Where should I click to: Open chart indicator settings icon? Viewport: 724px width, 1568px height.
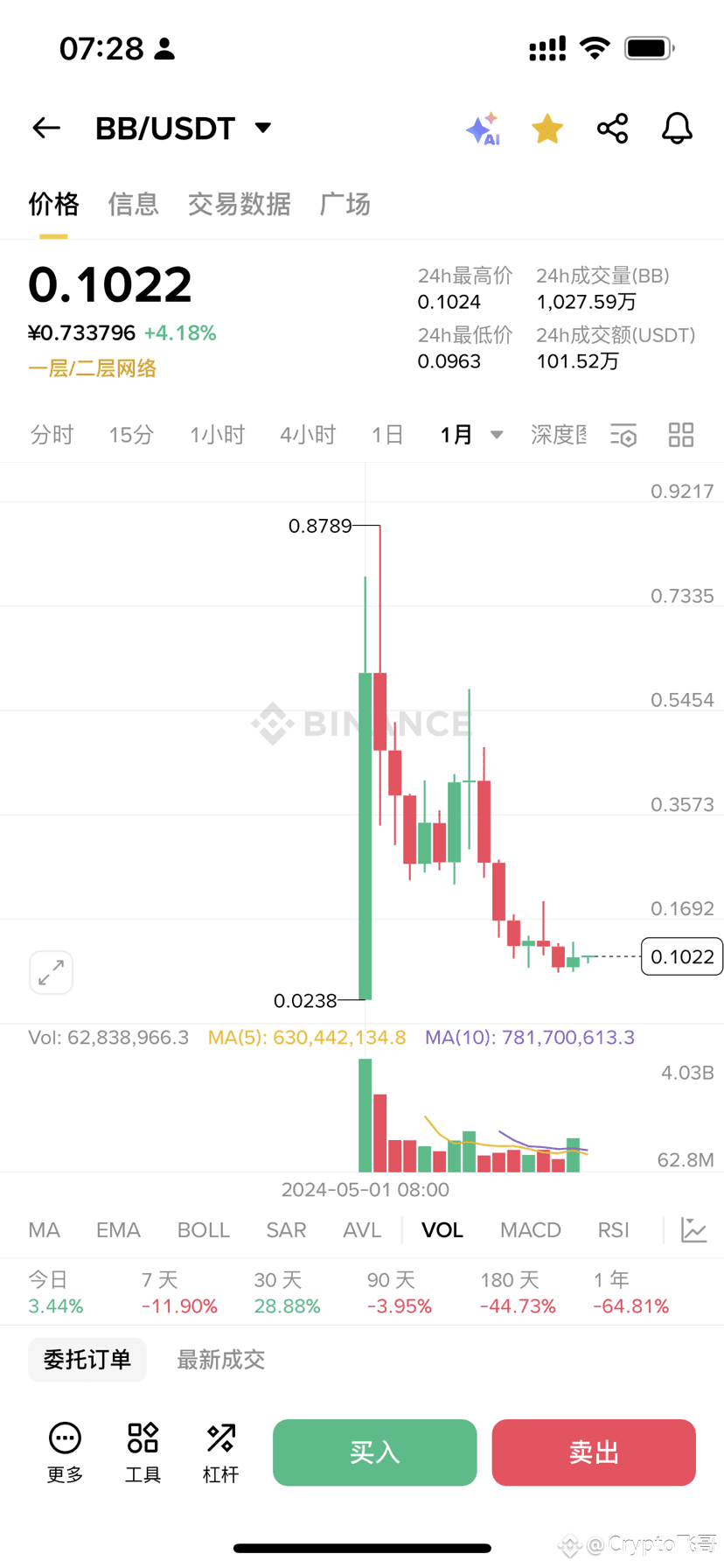tap(623, 435)
